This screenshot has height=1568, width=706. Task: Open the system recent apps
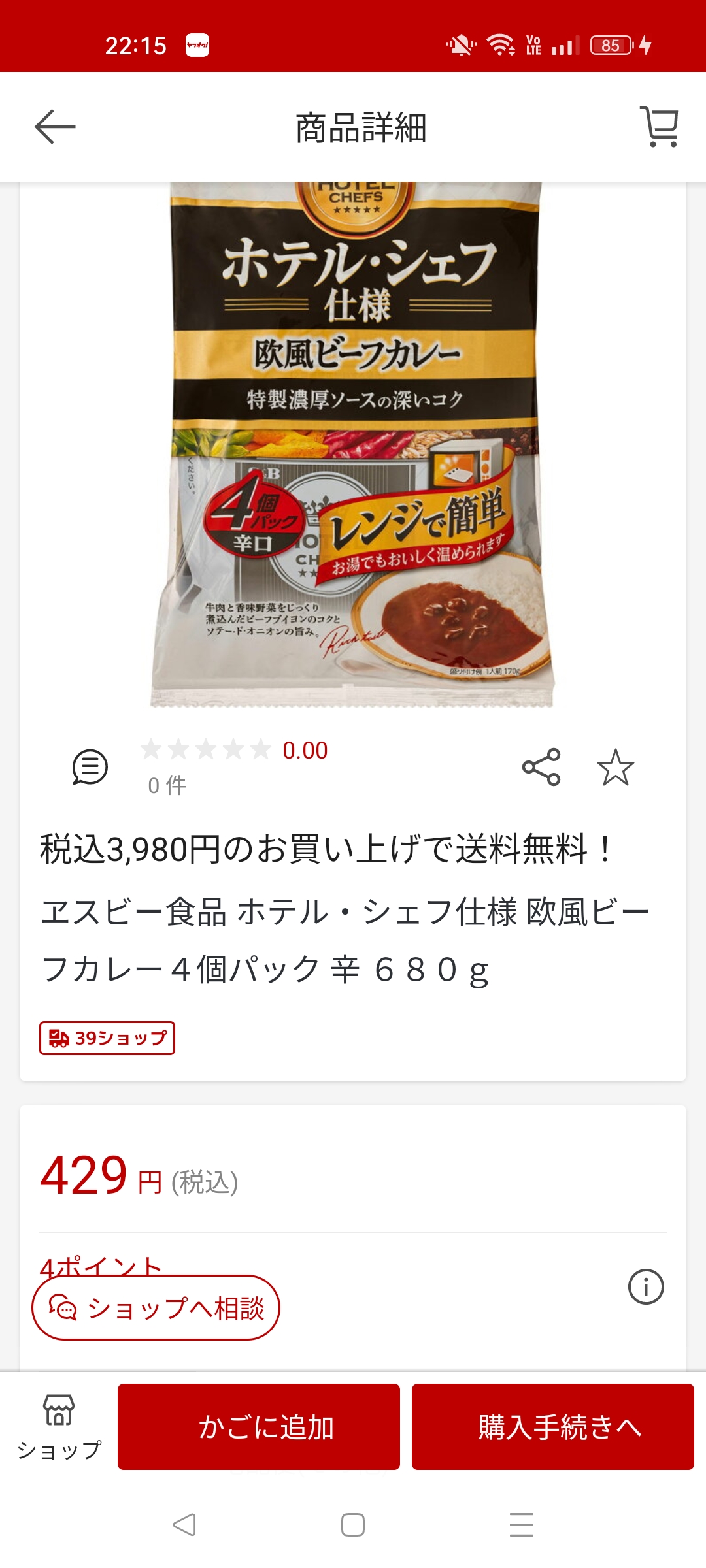pyautogui.click(x=521, y=1525)
